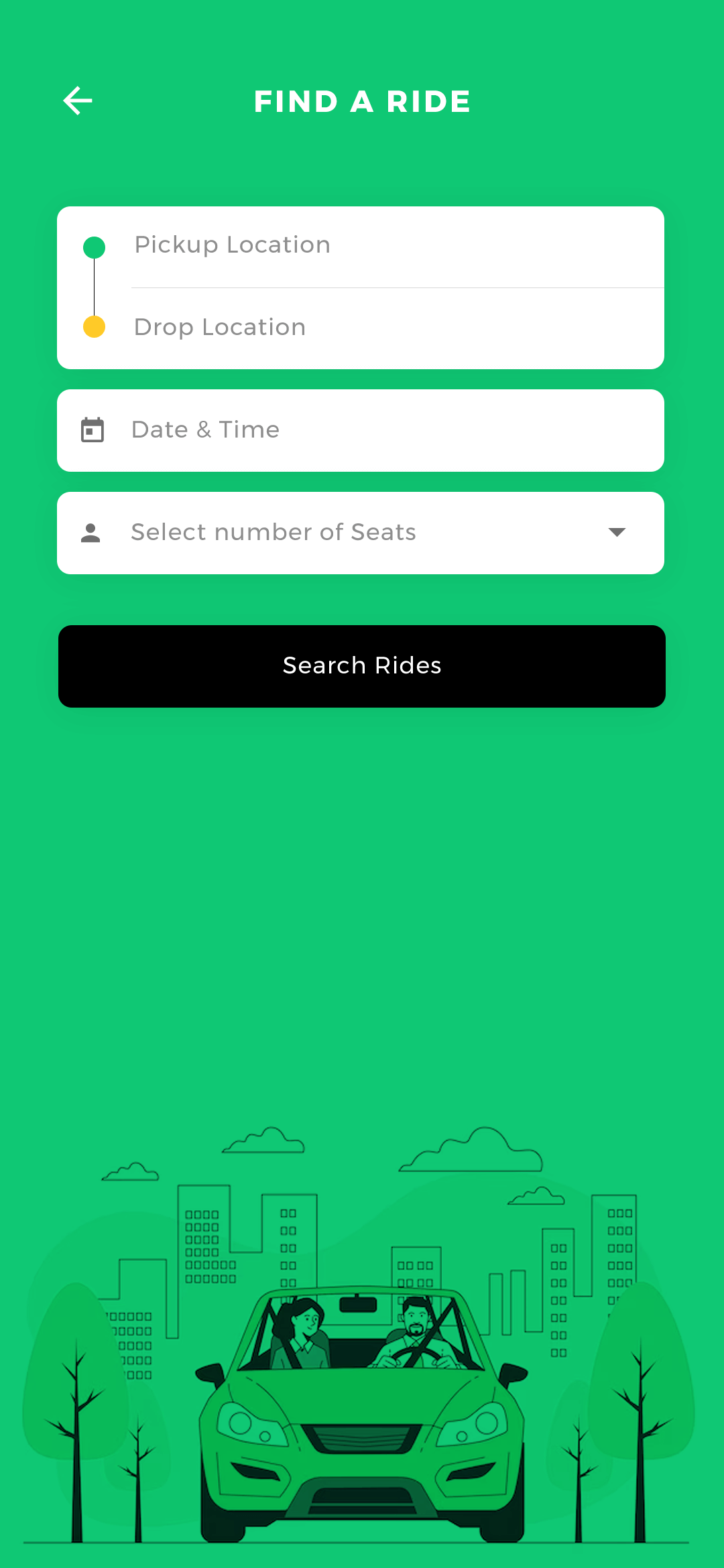Select the Date & Time input field
The height and width of the screenshot is (1568, 724).
[362, 430]
